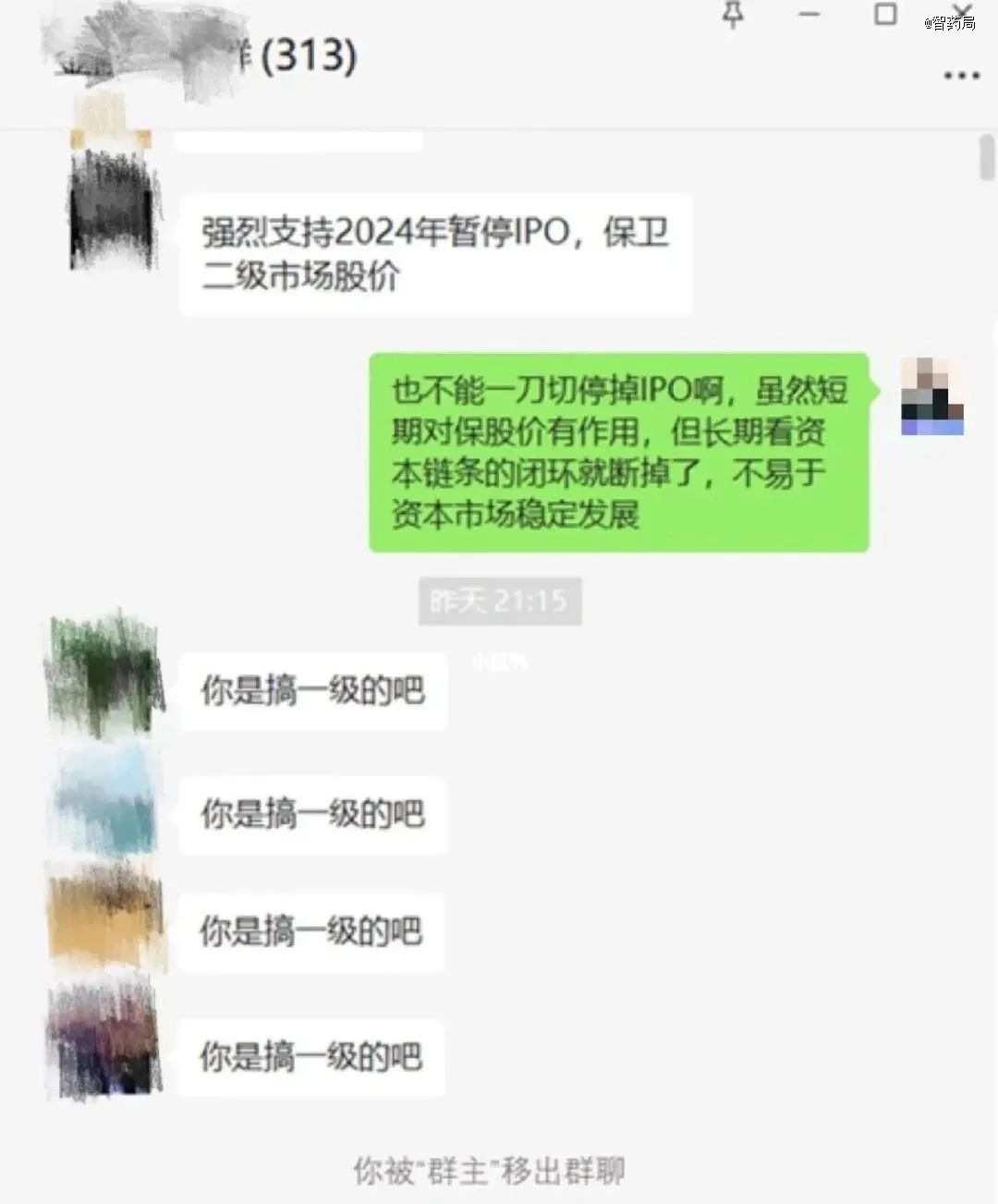Open avatar of the 强烈支持2024年暂停IPO sender
The width and height of the screenshot is (998, 1204).
pos(112,213)
